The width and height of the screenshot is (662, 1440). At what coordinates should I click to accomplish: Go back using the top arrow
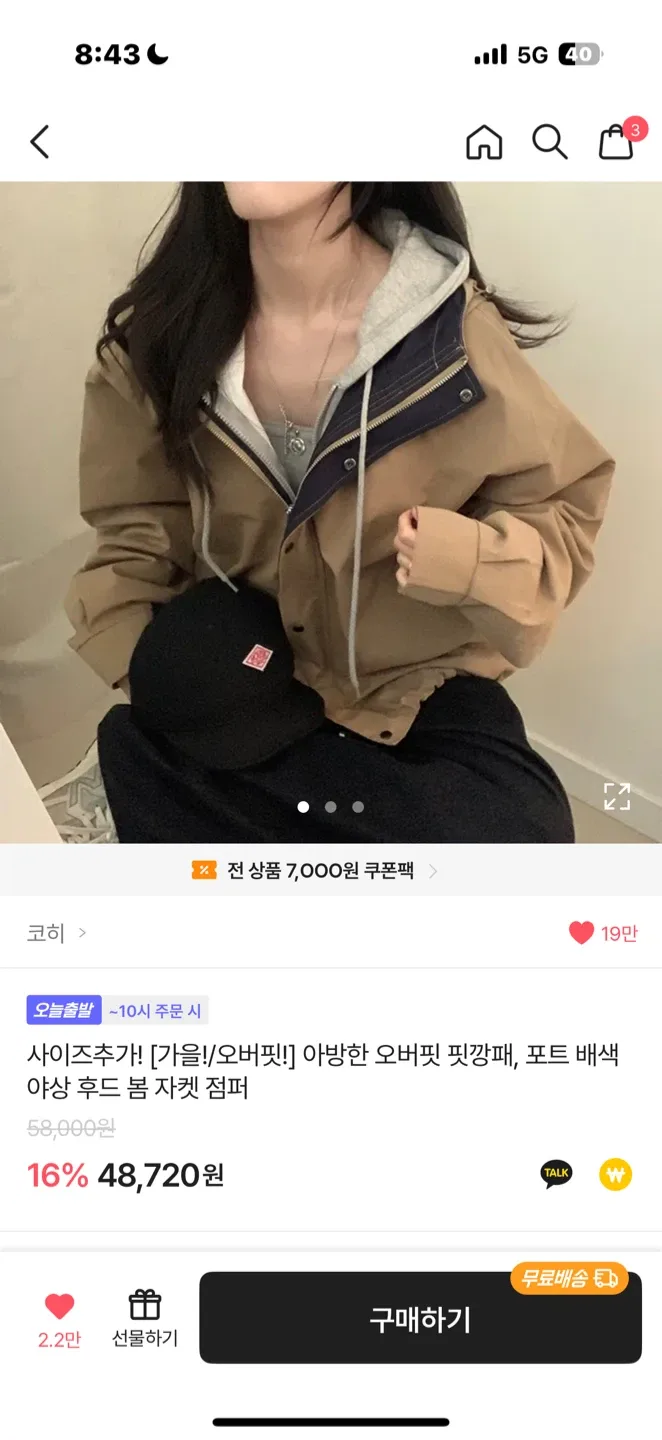click(x=40, y=142)
